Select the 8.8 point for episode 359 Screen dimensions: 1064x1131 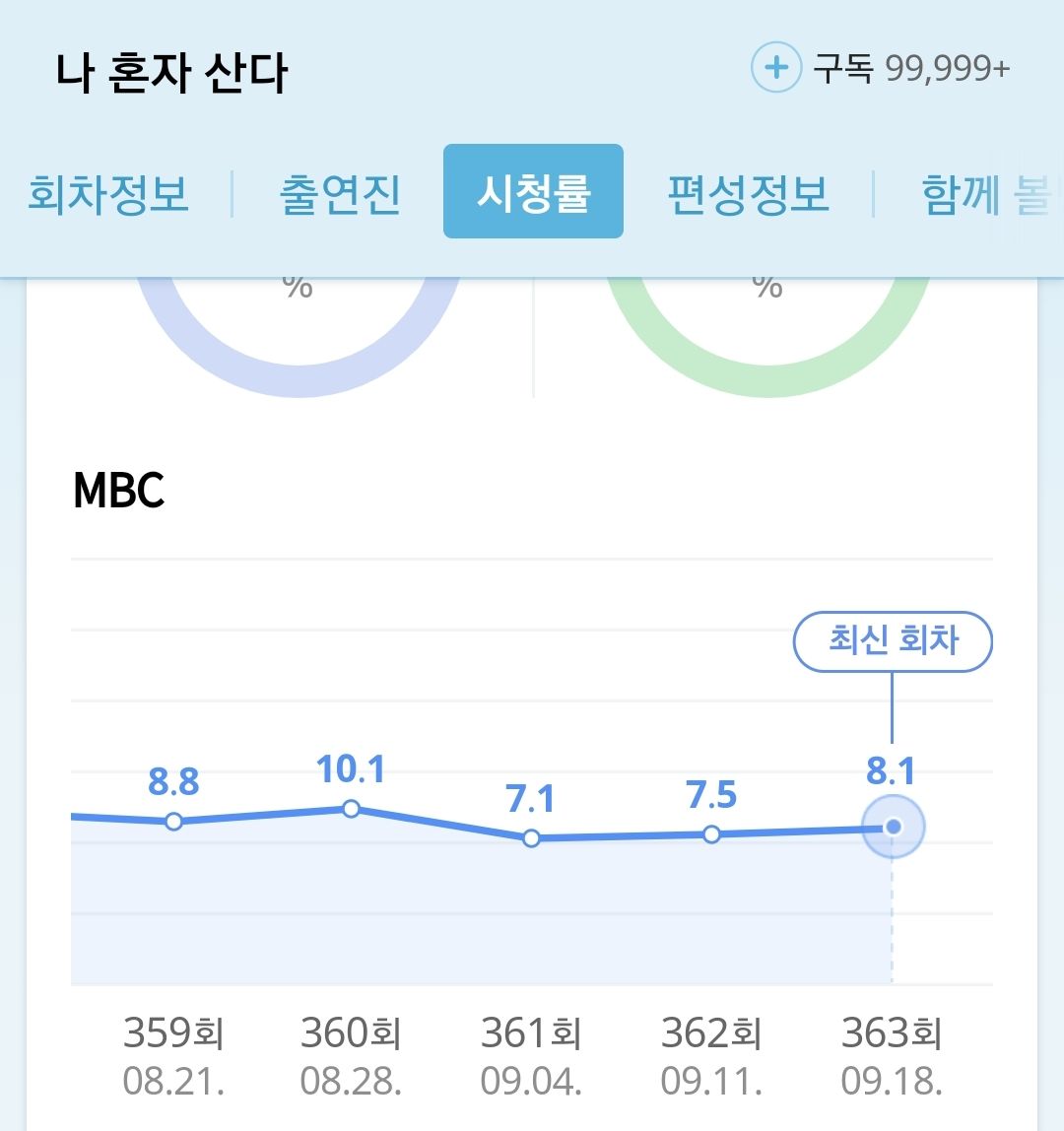[173, 822]
